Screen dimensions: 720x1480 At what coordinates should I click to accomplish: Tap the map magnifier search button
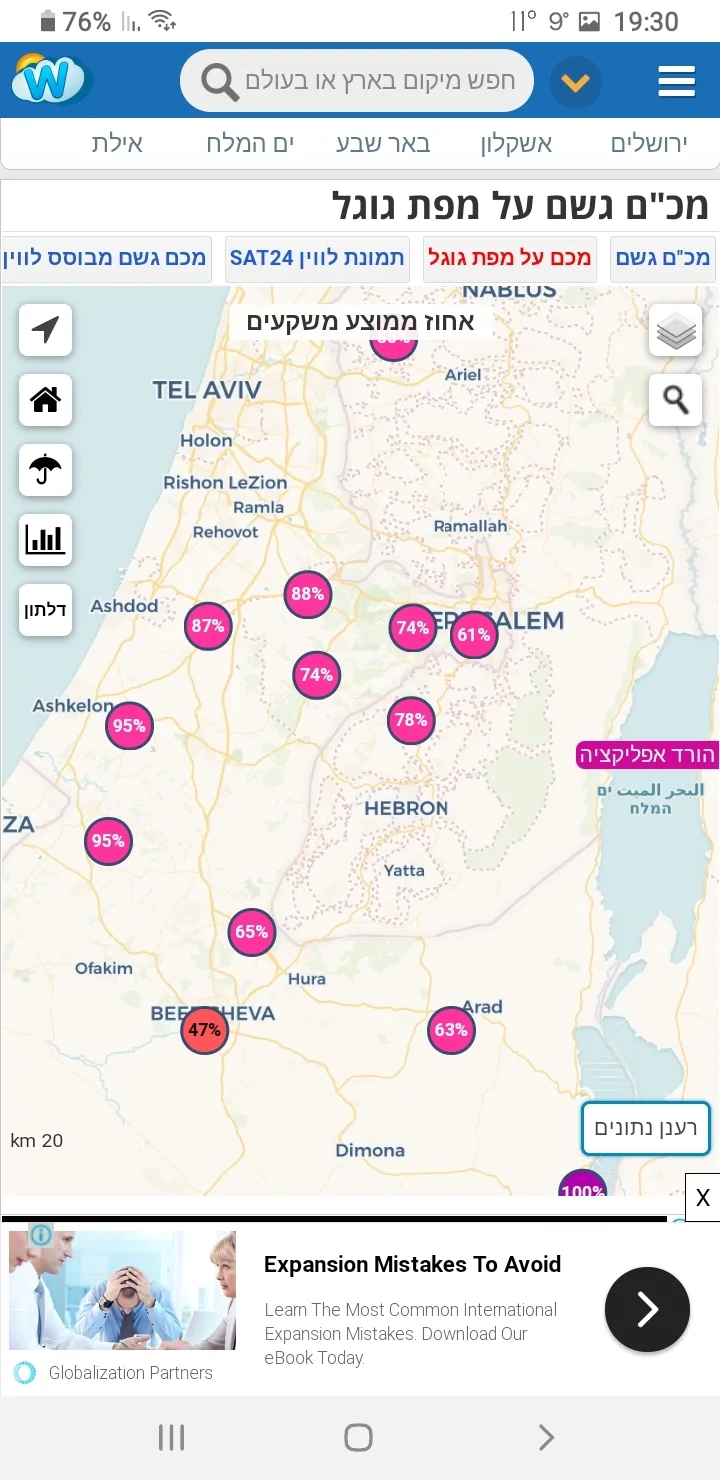676,400
